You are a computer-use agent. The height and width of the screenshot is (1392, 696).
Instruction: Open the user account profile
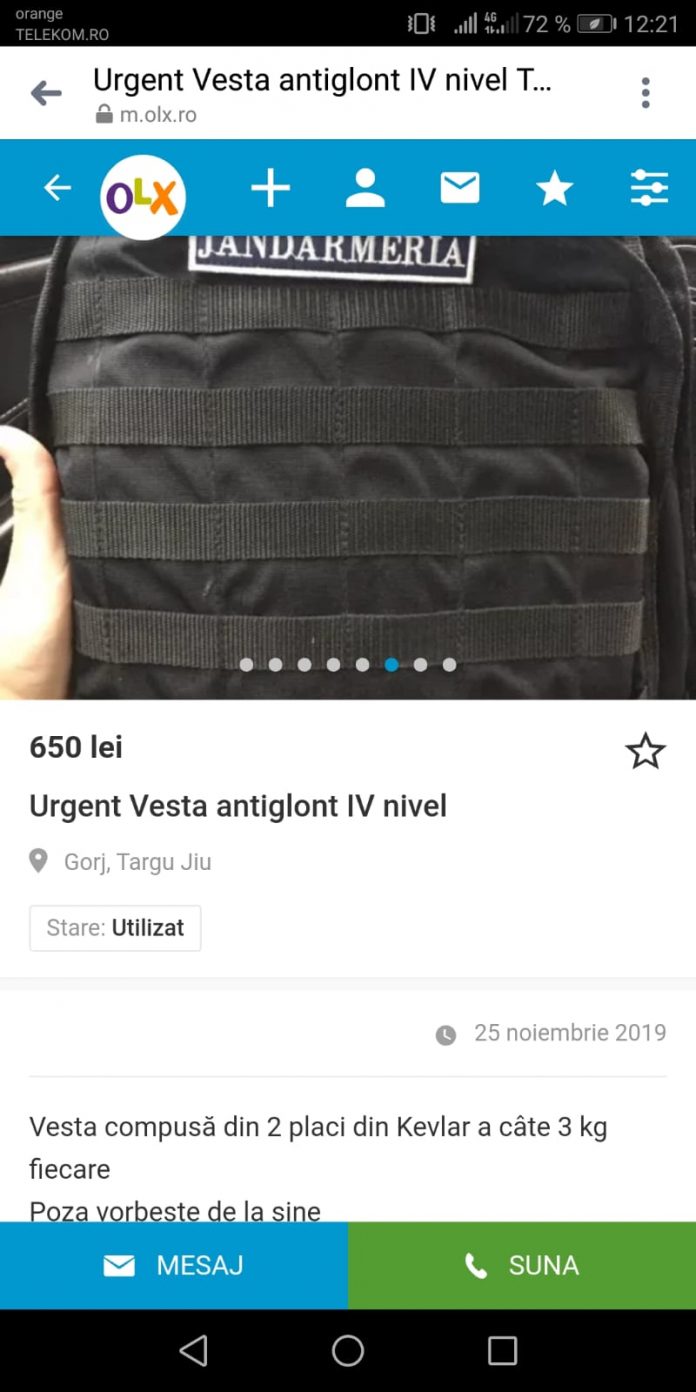pyautogui.click(x=365, y=188)
